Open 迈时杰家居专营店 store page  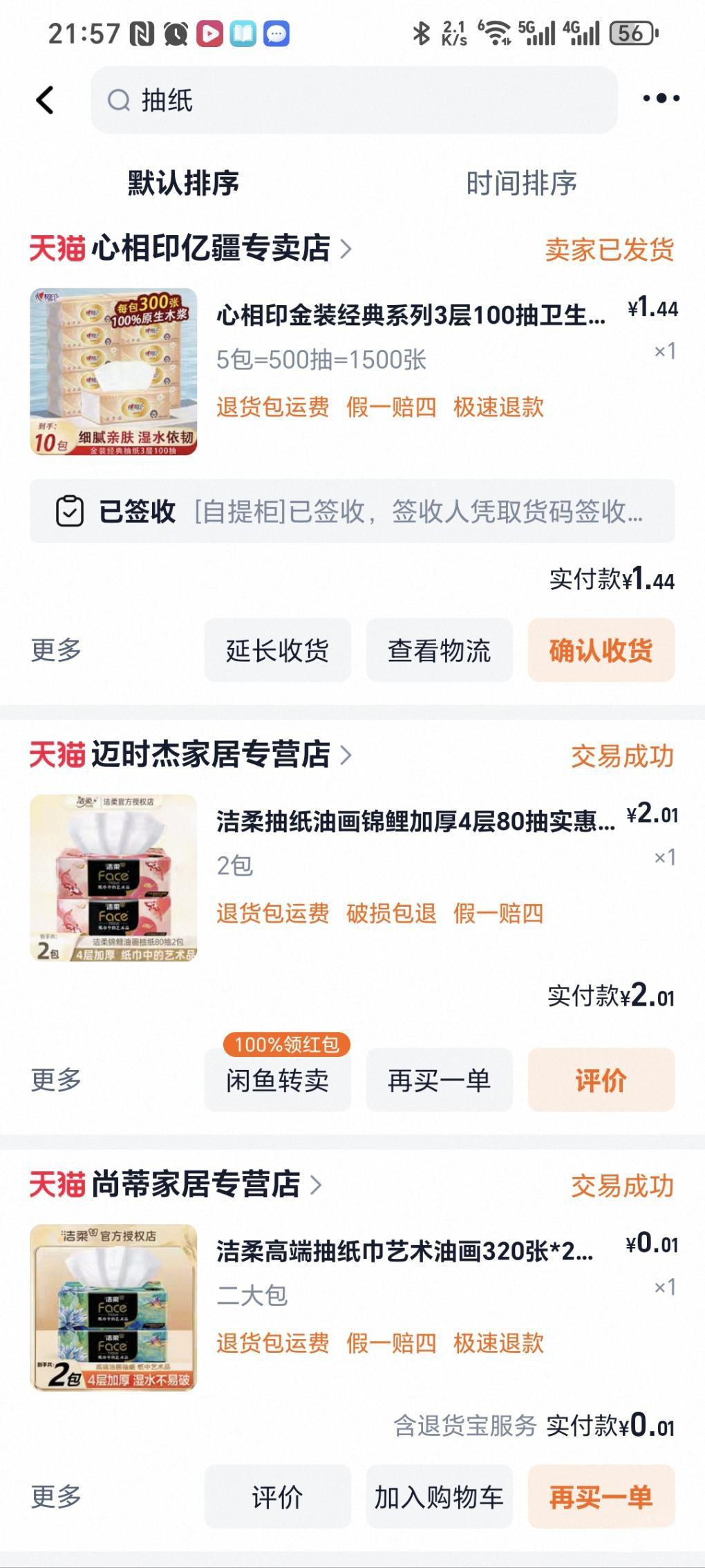point(211,755)
